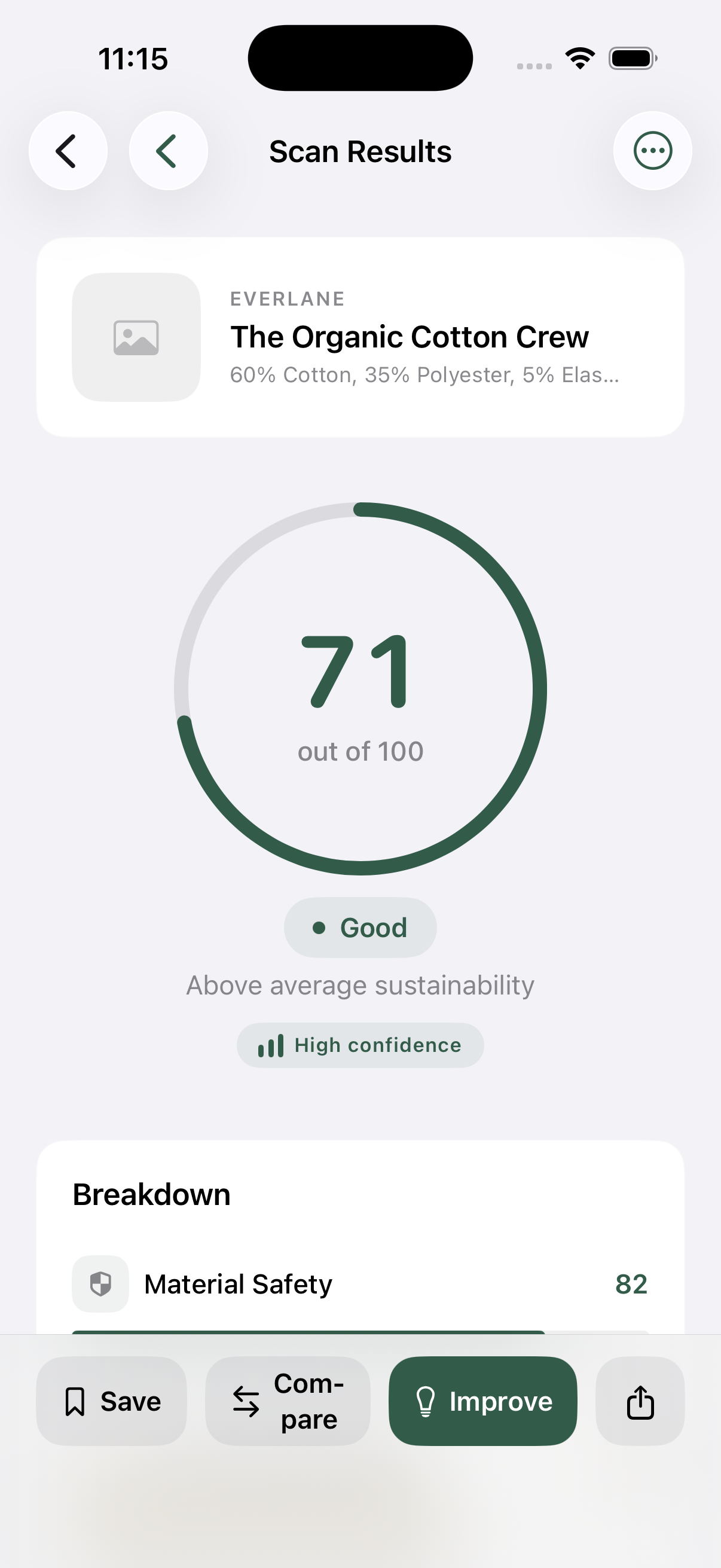Tap the green back chevron

(169, 151)
